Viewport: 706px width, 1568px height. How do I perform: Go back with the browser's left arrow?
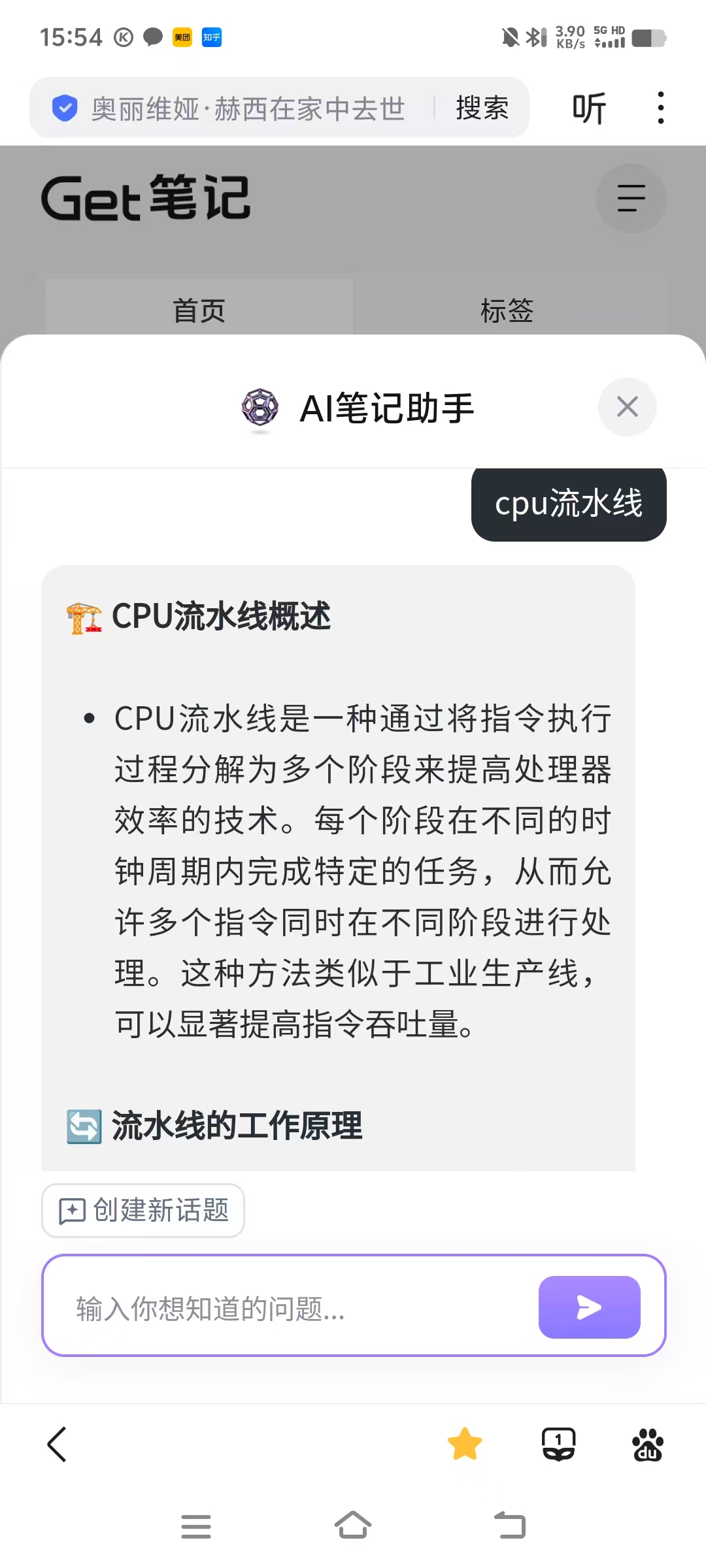point(58,1444)
